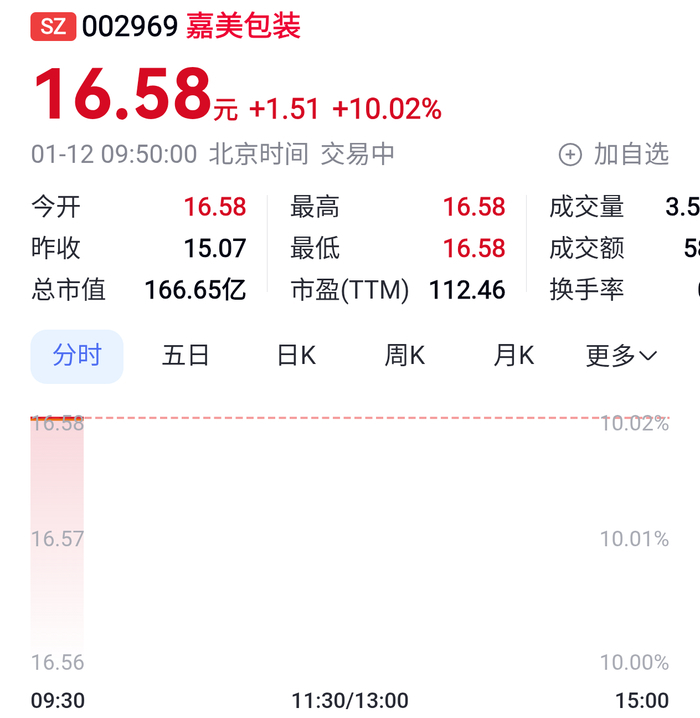Switch to the 五日 chart tab
The image size is (700, 718).
pyautogui.click(x=186, y=356)
